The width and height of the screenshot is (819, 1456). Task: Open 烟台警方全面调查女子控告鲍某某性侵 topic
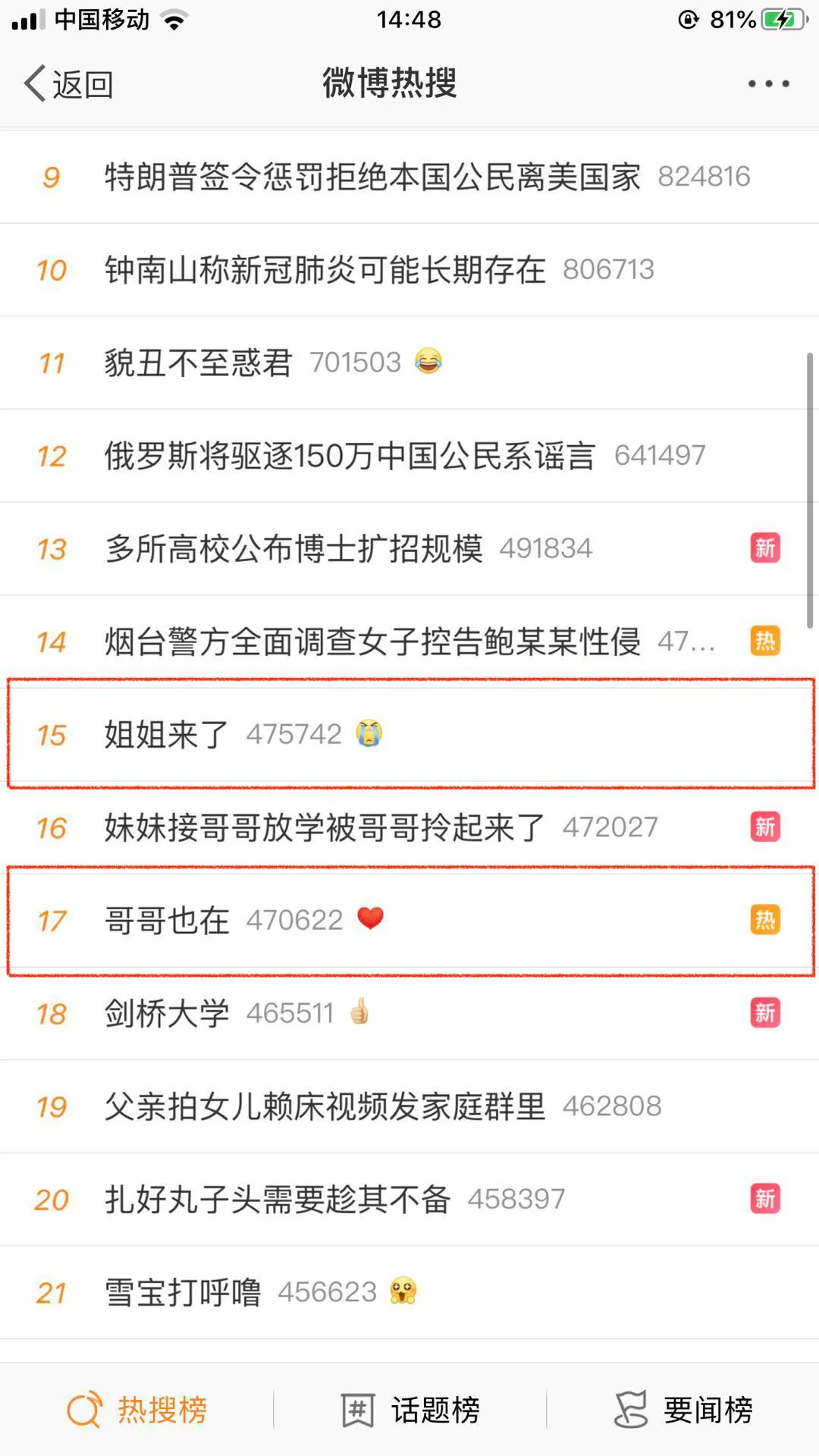coord(372,642)
